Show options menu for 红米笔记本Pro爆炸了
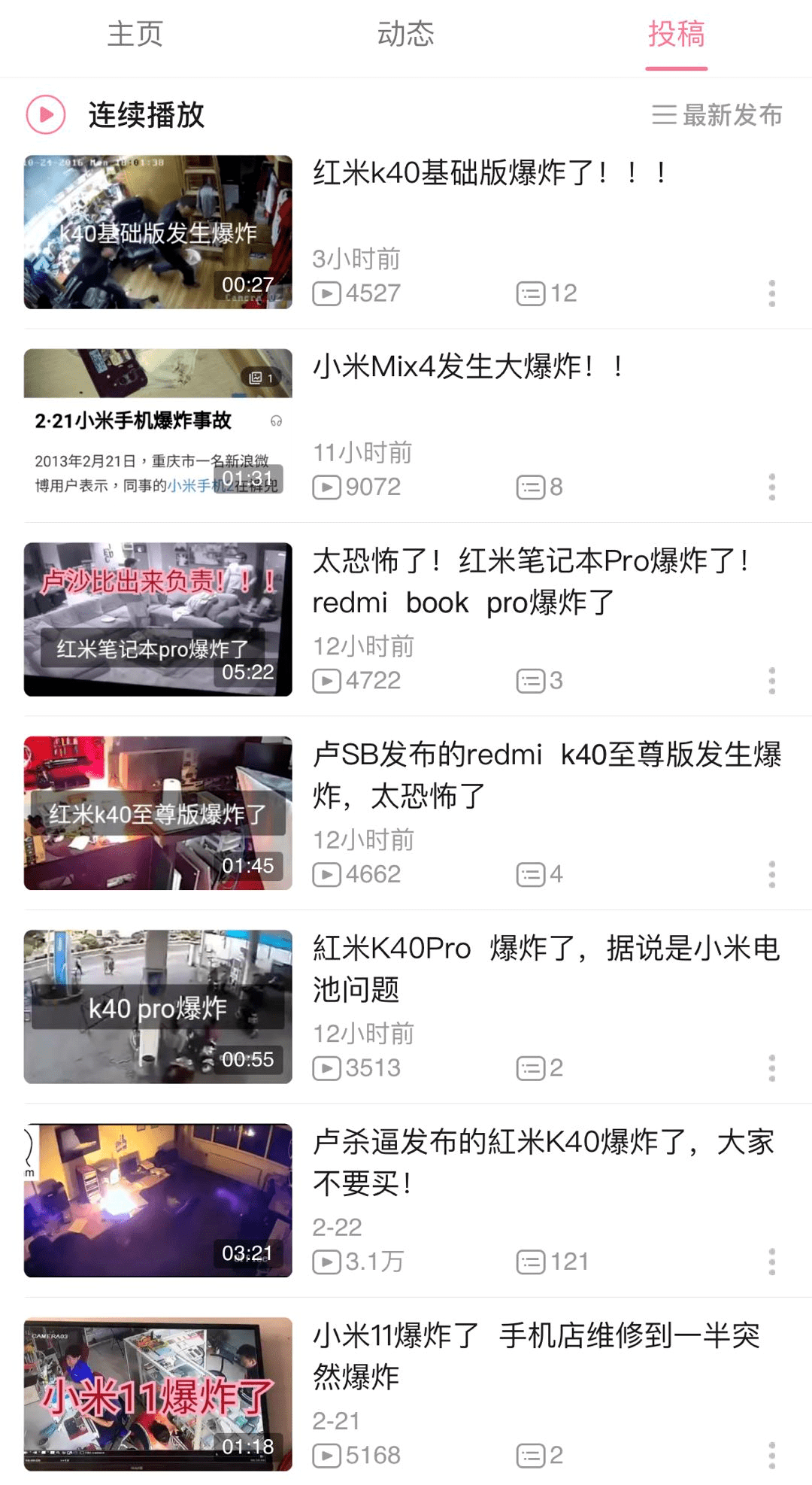The image size is (812, 1485). pos(771,681)
